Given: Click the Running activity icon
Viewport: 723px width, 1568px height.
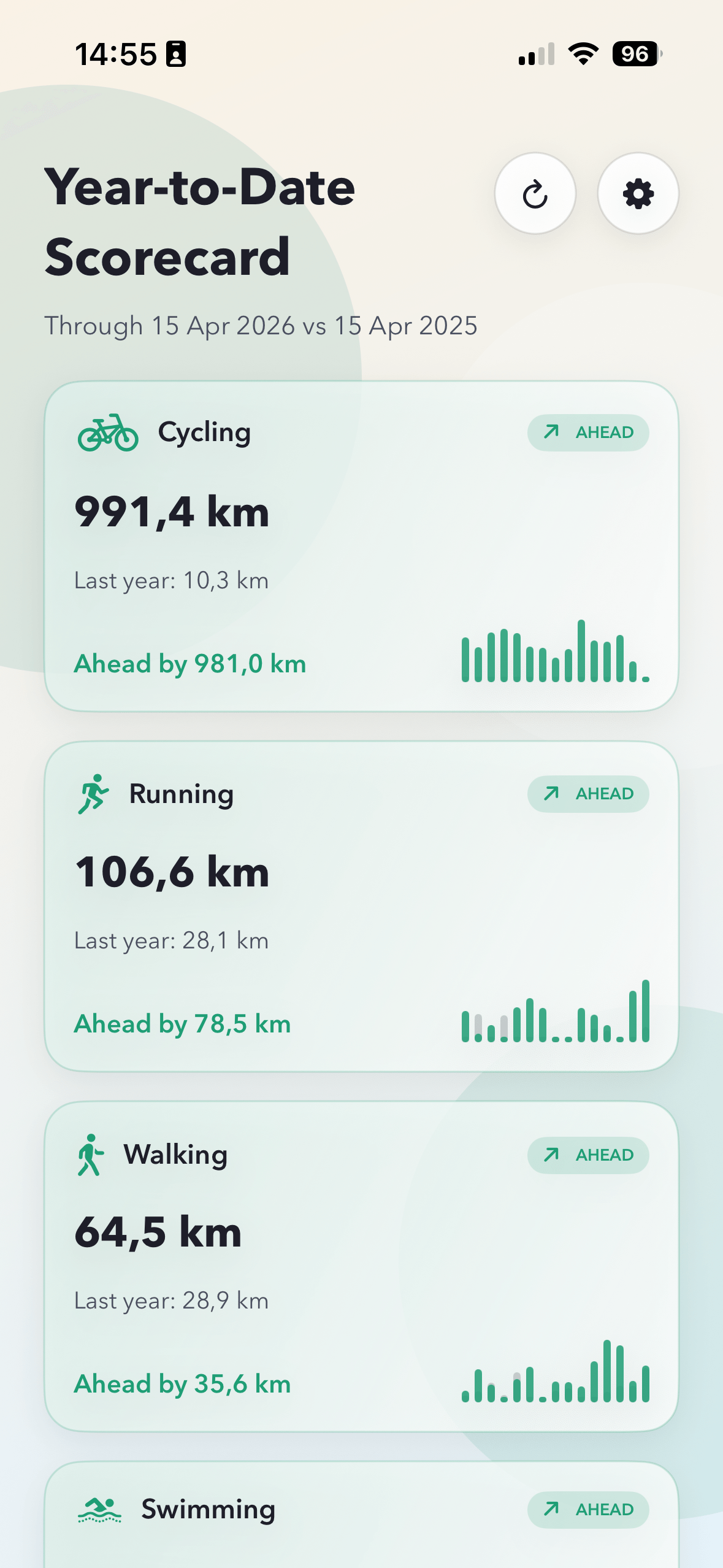Looking at the screenshot, I should (93, 793).
